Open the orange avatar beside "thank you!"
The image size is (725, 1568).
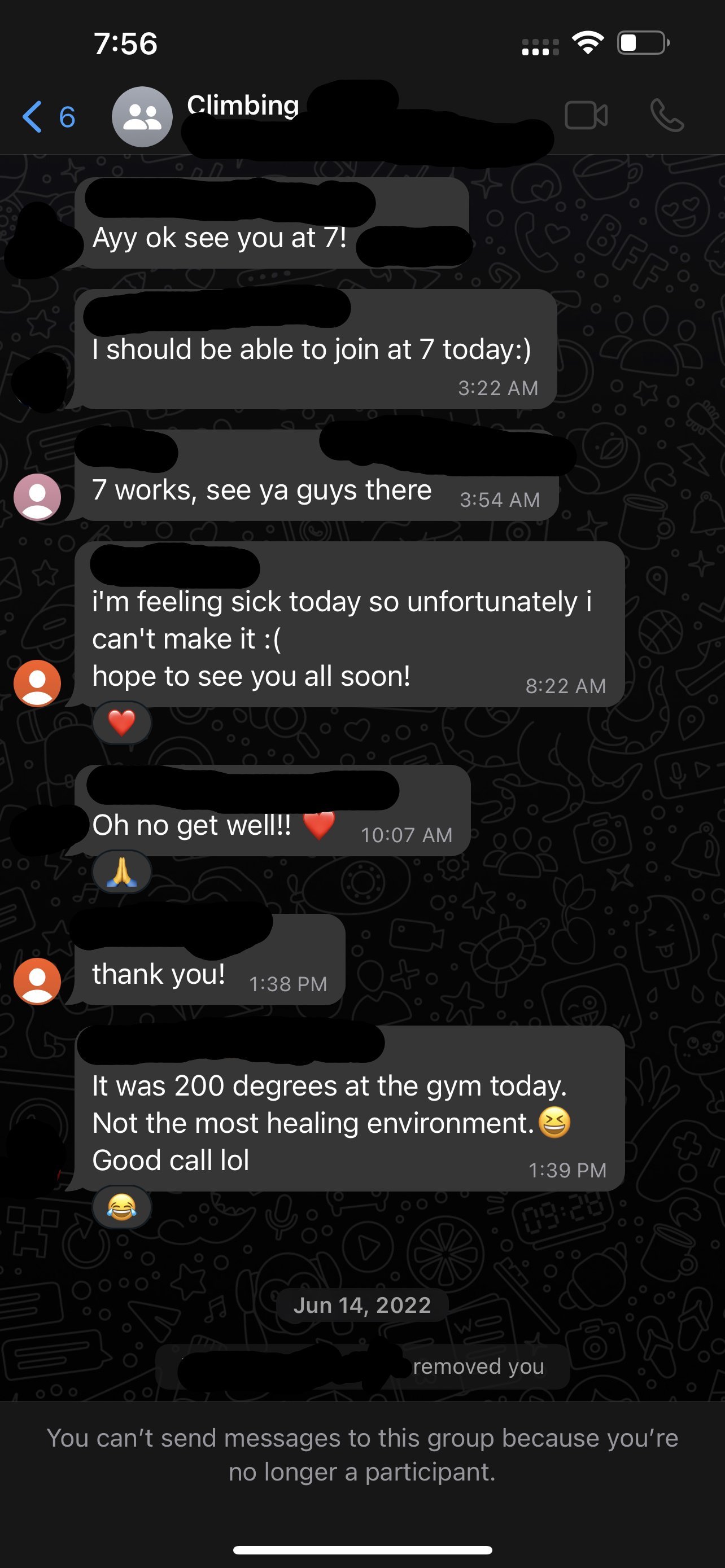[37, 981]
